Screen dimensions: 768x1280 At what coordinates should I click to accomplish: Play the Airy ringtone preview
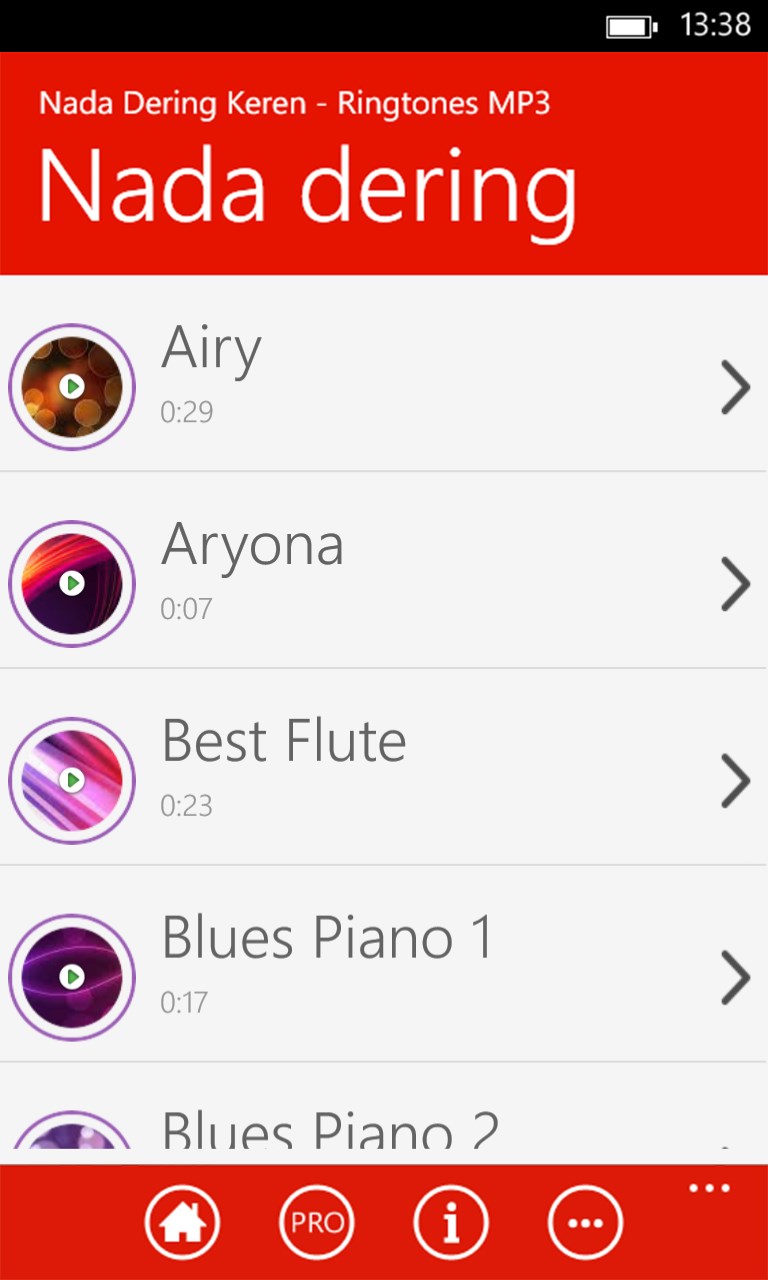click(71, 386)
